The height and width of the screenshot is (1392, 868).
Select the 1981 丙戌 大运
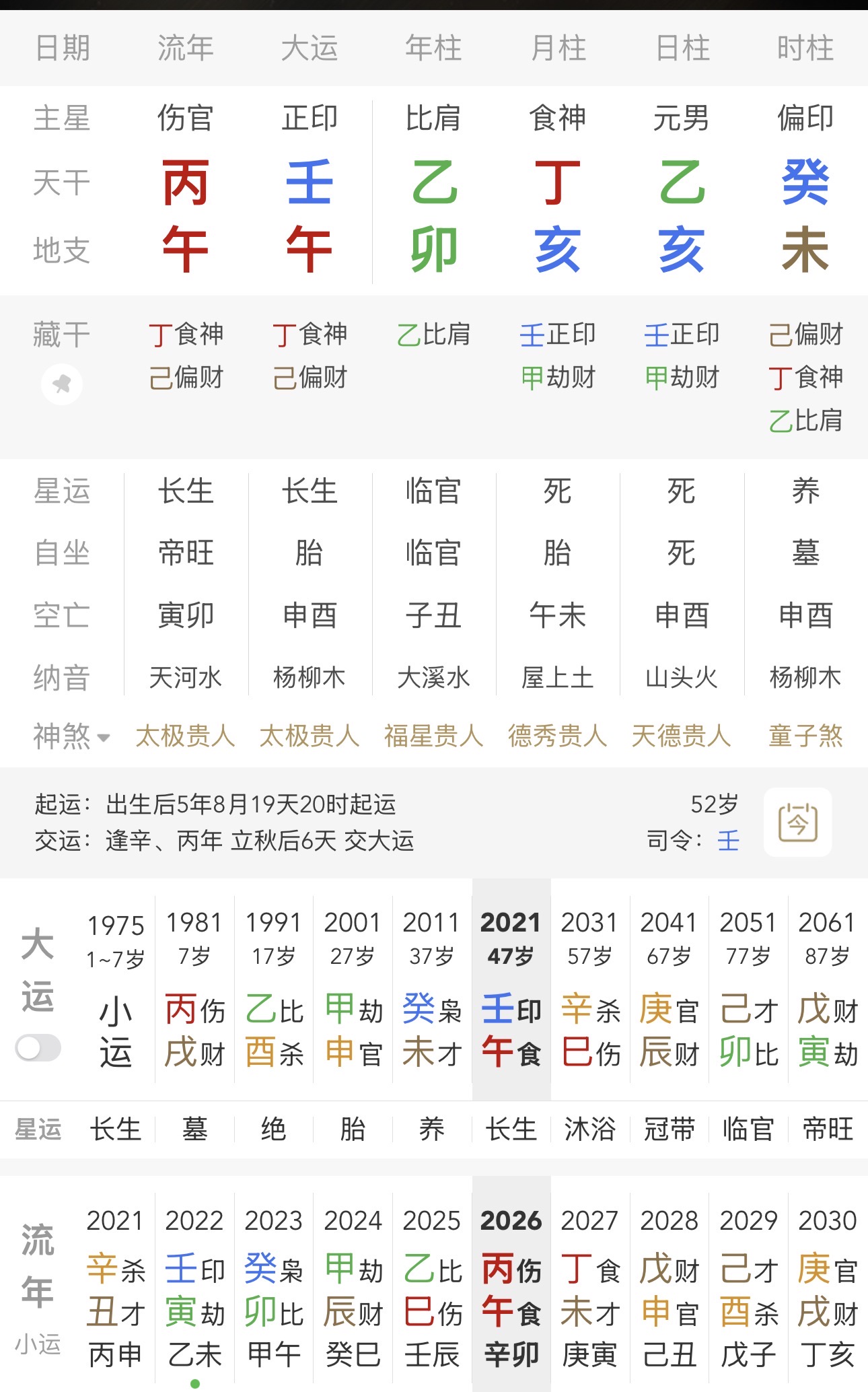194,989
